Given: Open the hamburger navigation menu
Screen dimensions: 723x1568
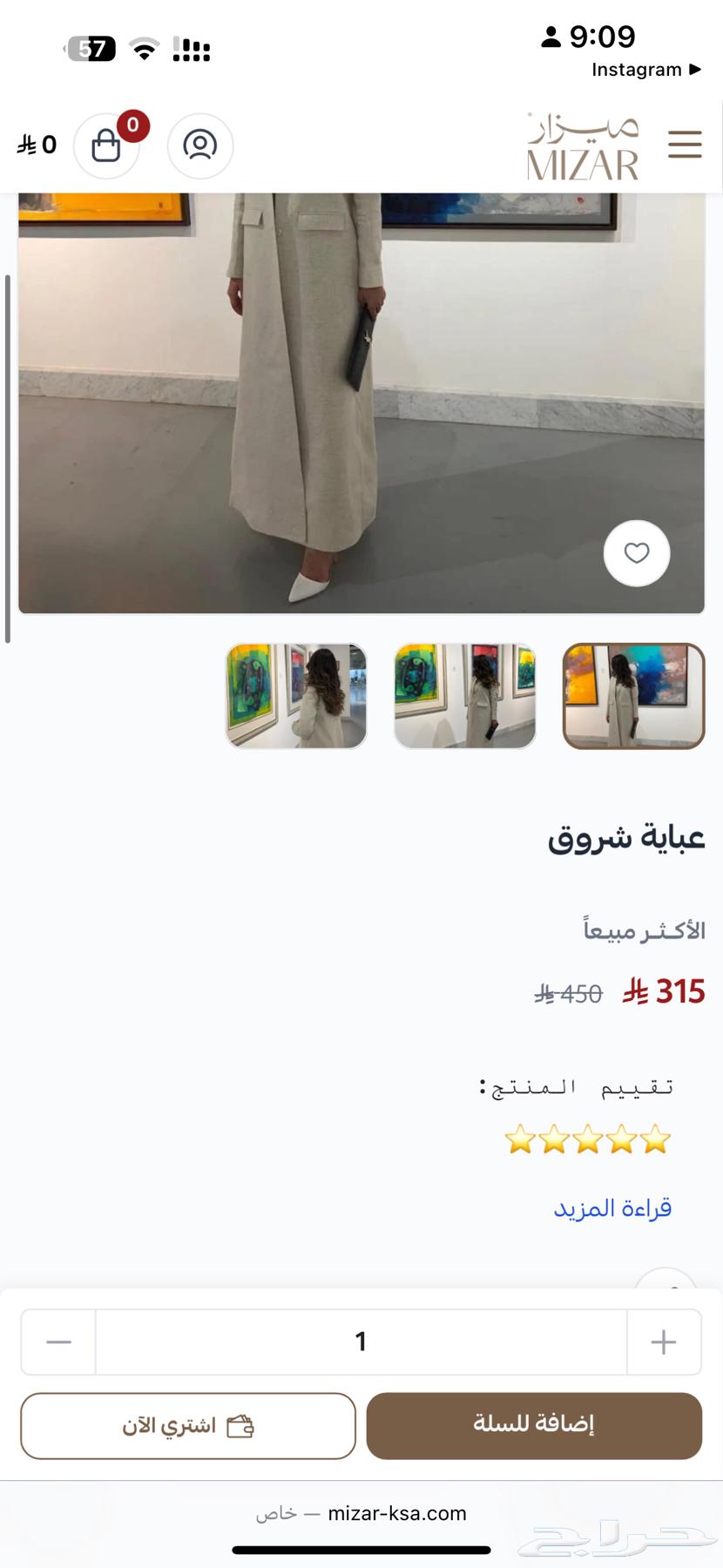Looking at the screenshot, I should click(x=685, y=145).
